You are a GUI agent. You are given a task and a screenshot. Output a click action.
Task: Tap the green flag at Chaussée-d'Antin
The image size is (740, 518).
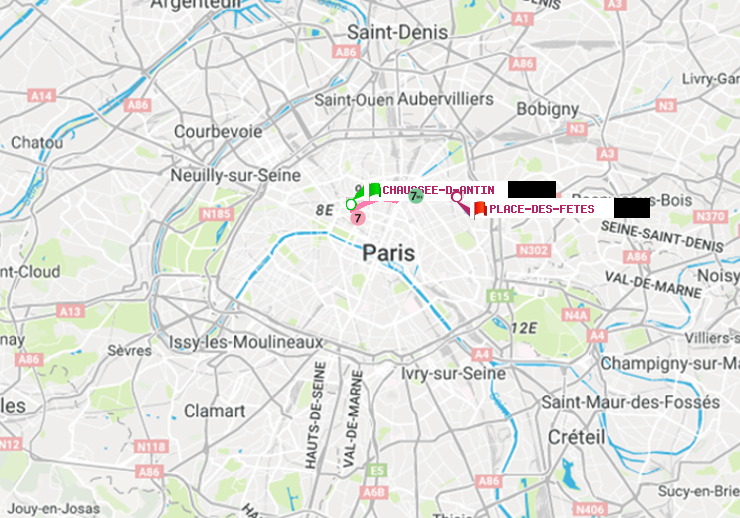374,190
